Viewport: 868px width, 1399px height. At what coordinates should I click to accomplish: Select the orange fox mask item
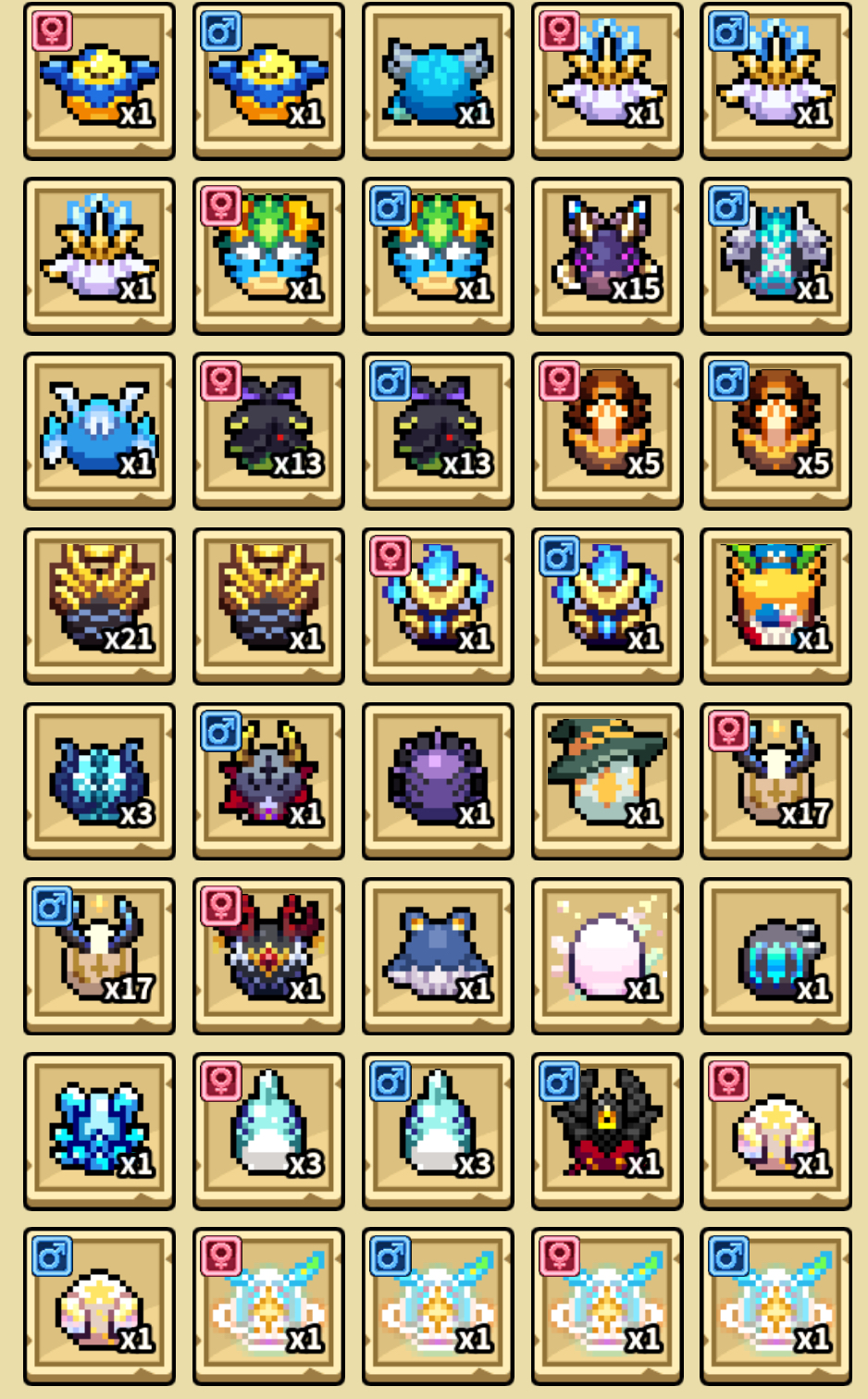[x=775, y=606]
